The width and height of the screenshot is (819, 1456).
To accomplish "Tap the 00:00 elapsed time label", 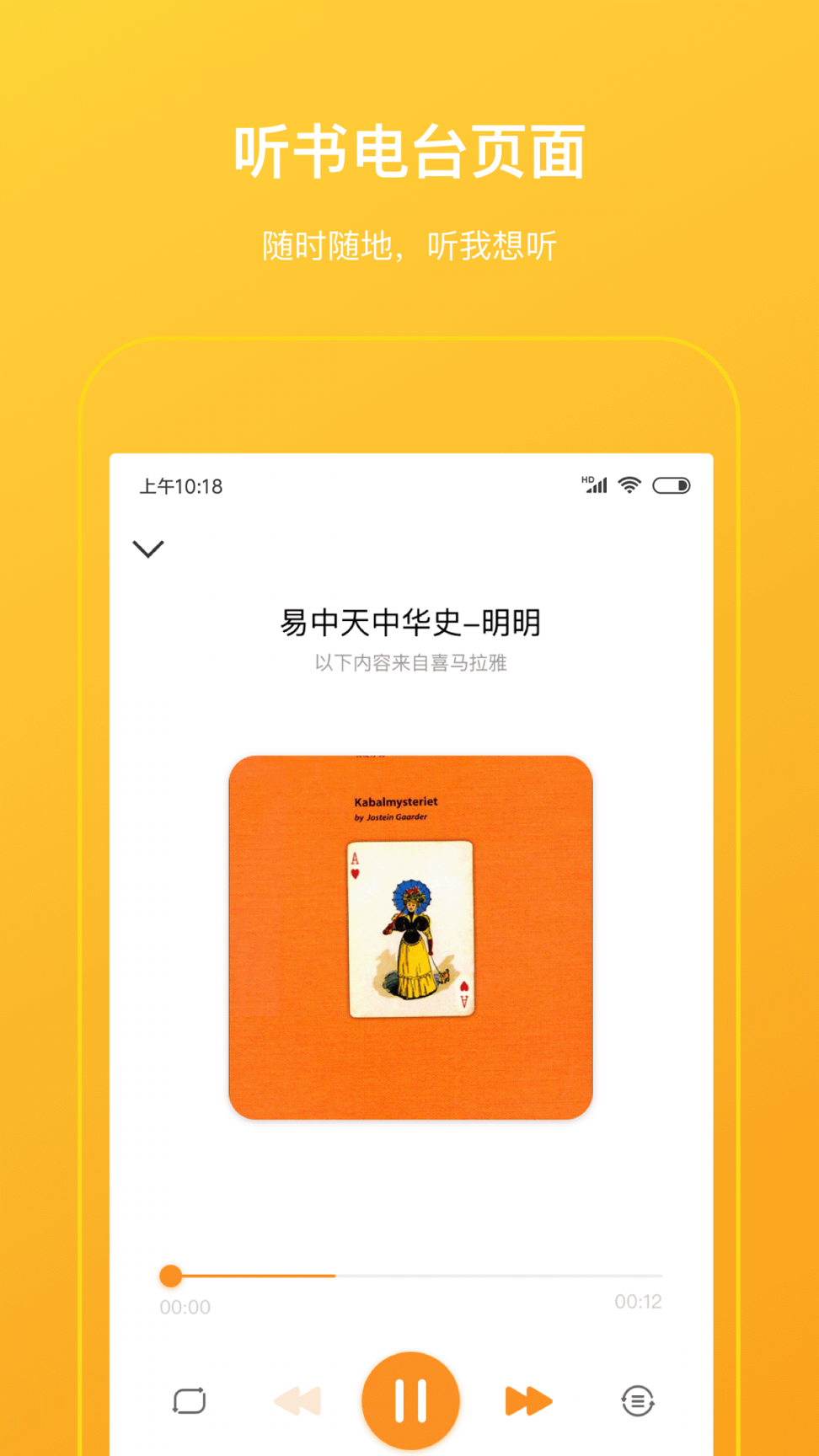I will 185,1307.
